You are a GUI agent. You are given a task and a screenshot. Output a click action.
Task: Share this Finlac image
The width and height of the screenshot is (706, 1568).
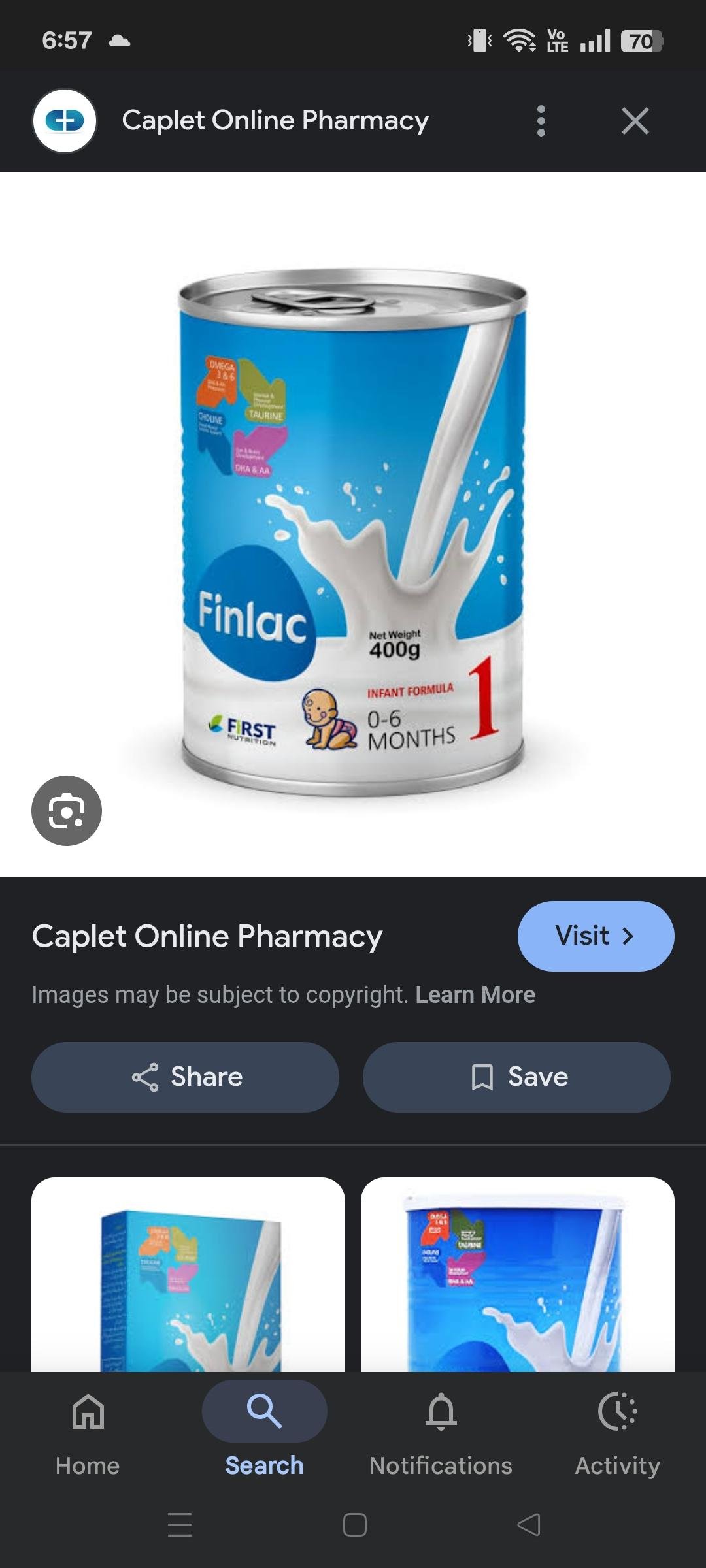185,1077
